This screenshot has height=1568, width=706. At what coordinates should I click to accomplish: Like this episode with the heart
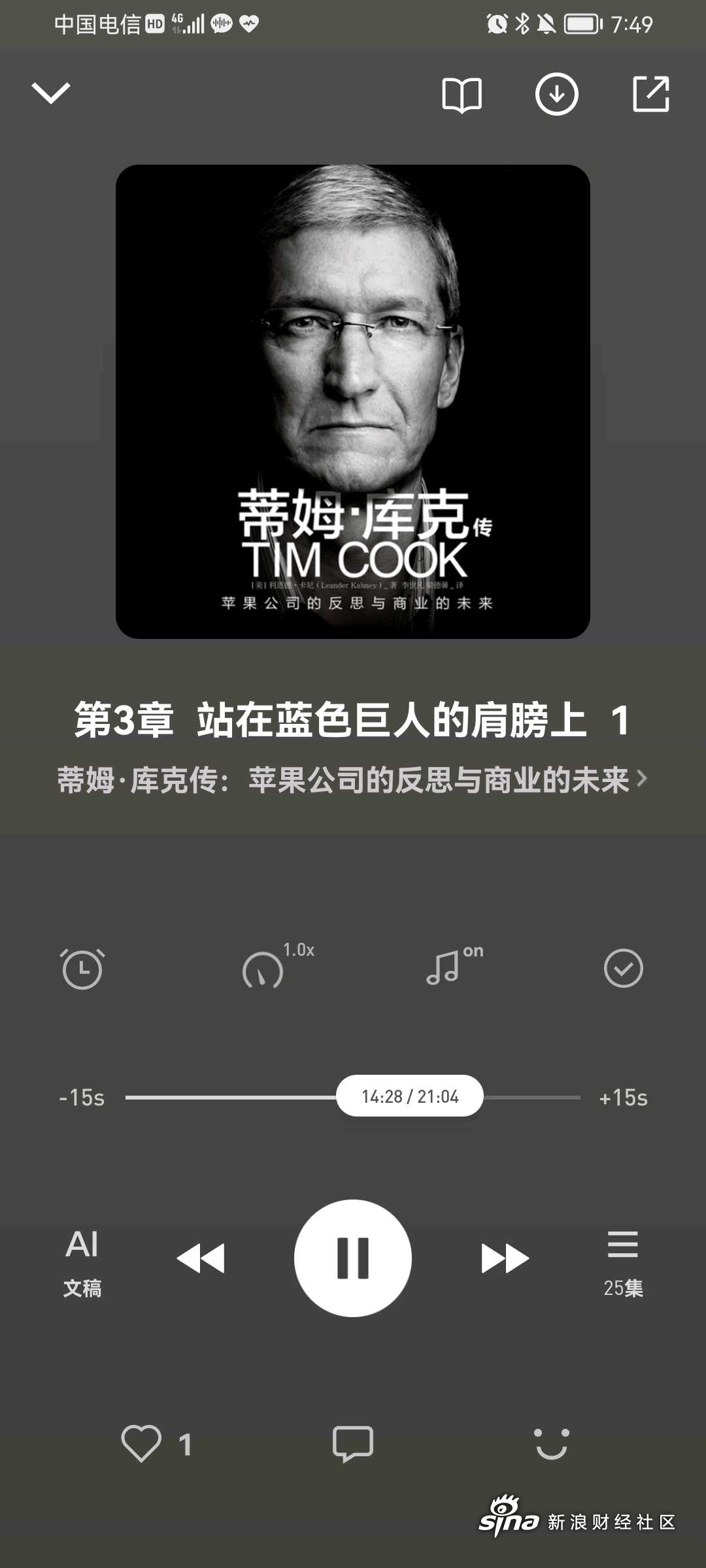[141, 1443]
